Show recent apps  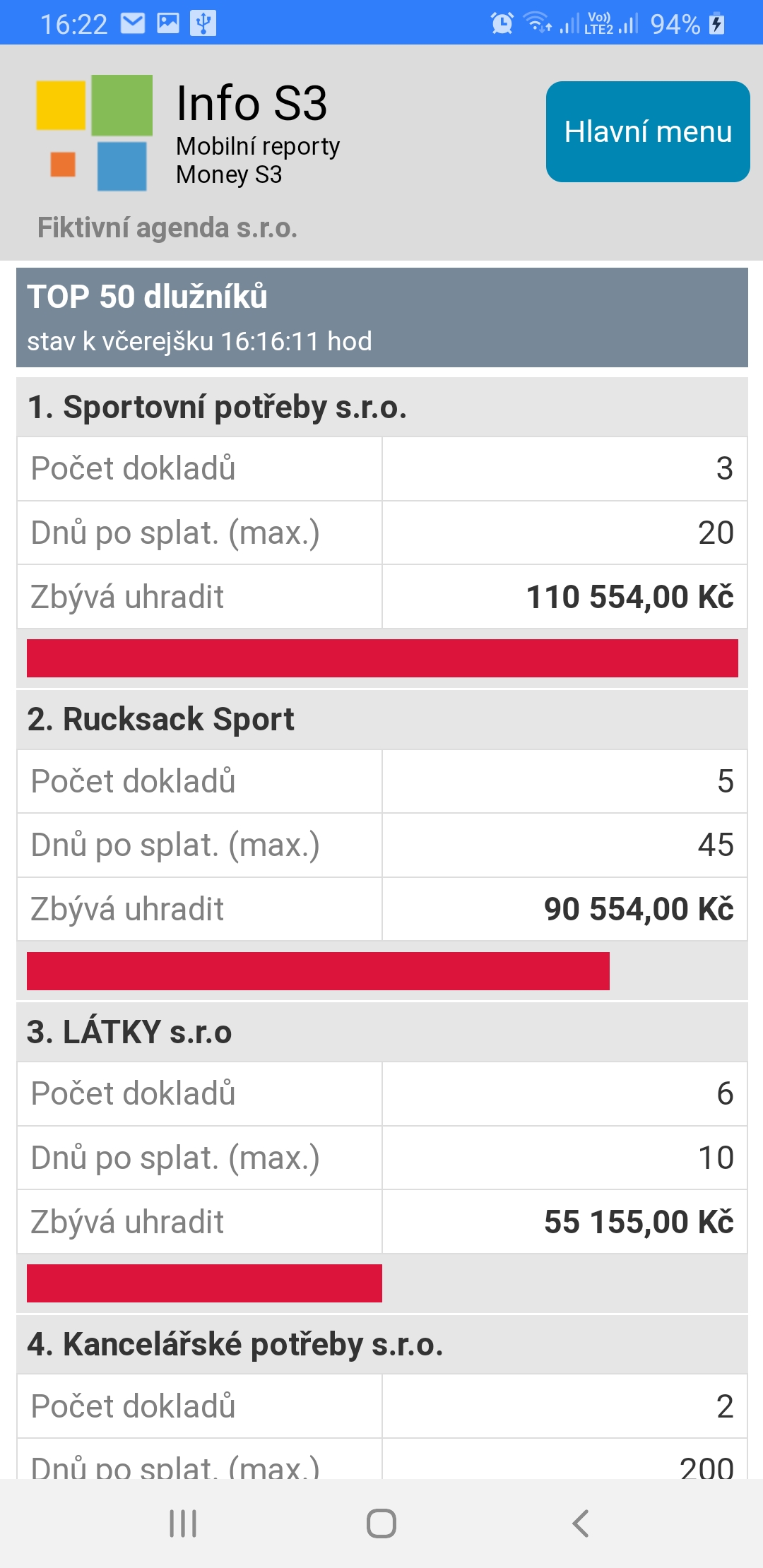[x=183, y=1524]
